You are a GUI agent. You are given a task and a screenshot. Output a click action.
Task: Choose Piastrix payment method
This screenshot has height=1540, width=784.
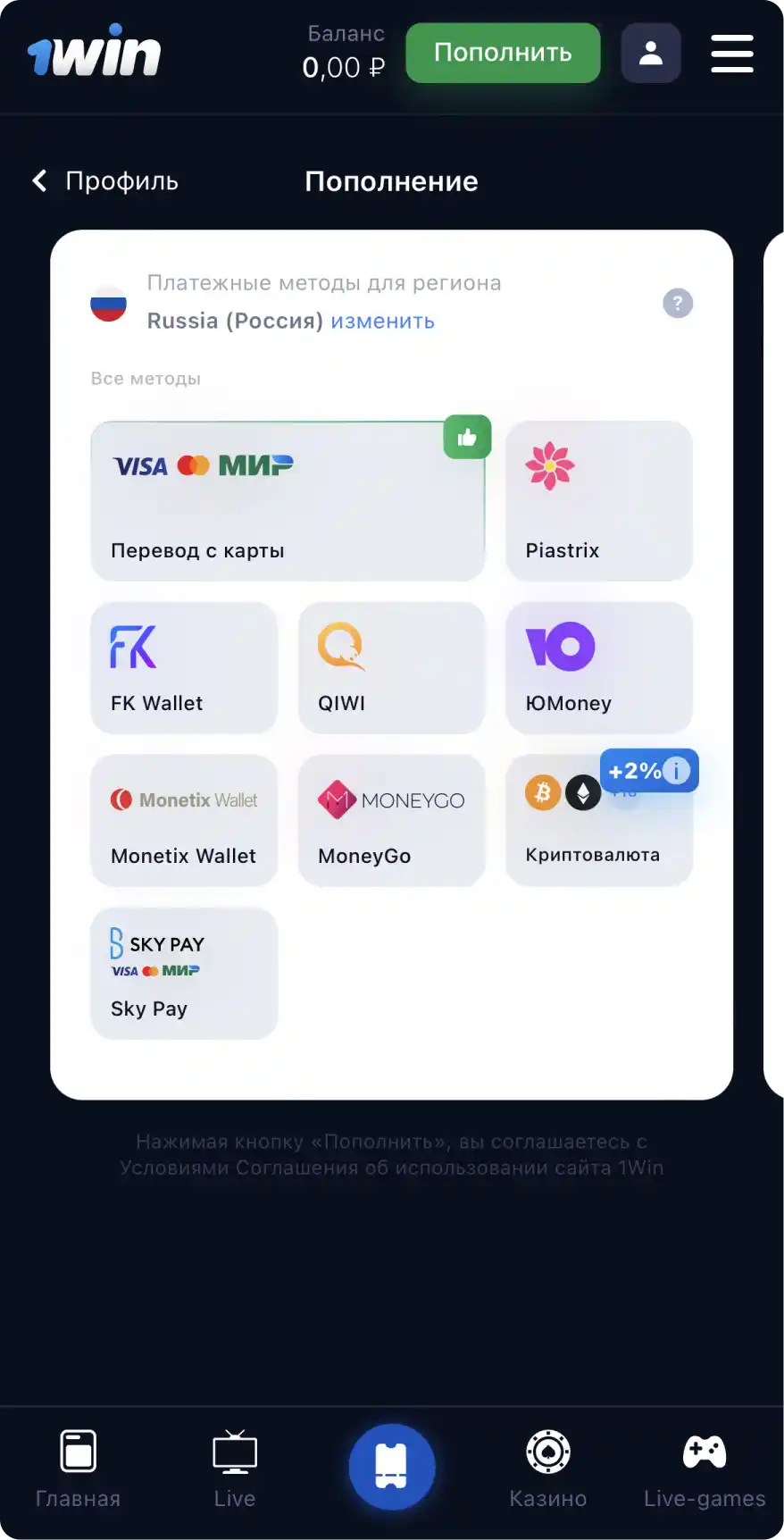click(x=599, y=501)
